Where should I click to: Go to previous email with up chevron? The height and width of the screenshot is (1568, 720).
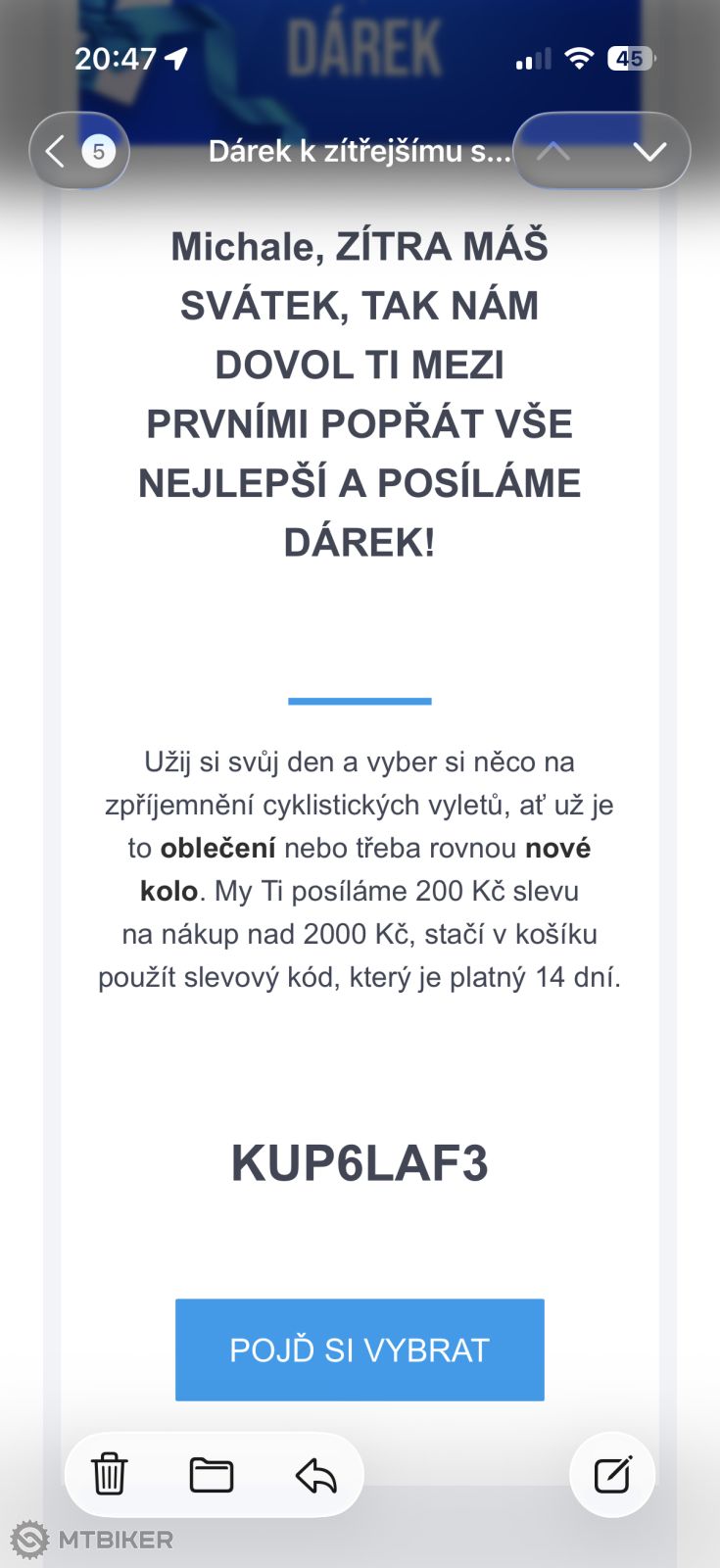tap(553, 151)
